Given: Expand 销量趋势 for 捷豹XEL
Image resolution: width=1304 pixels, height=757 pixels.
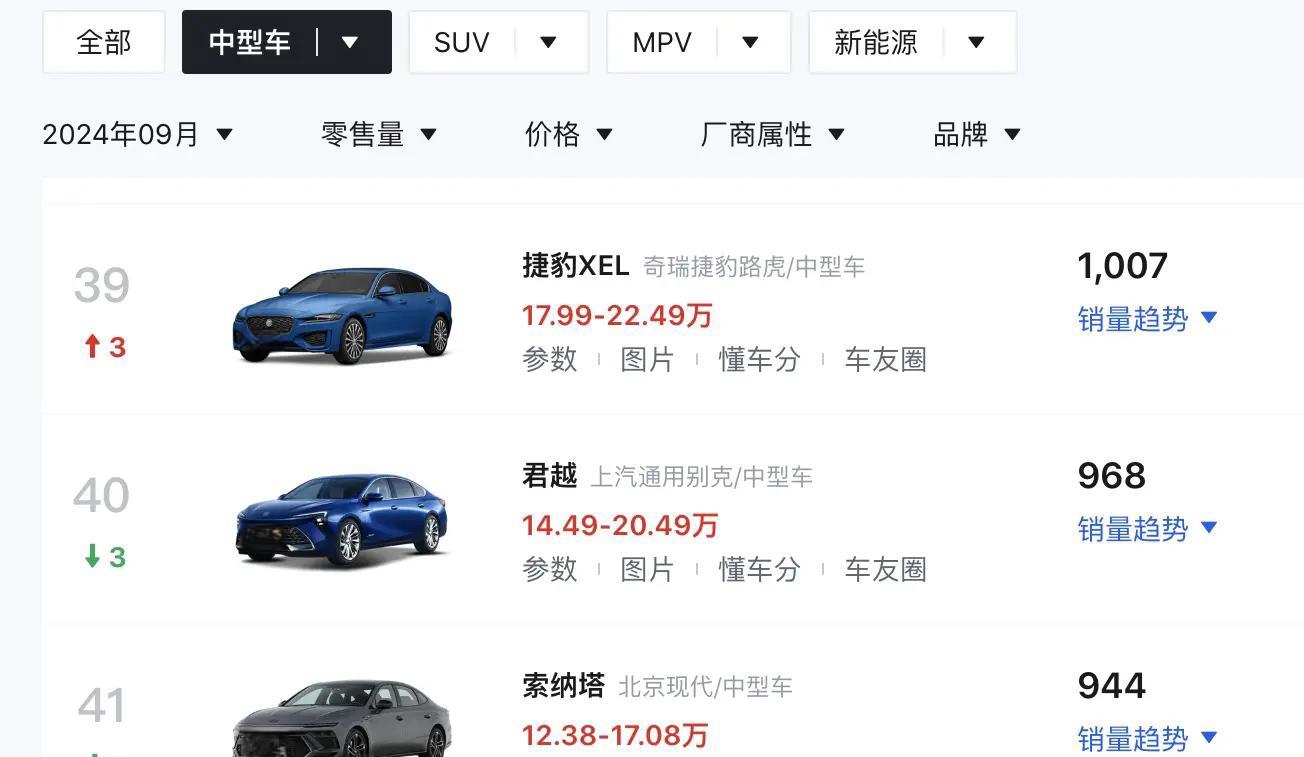Looking at the screenshot, I should pyautogui.click(x=1146, y=319).
